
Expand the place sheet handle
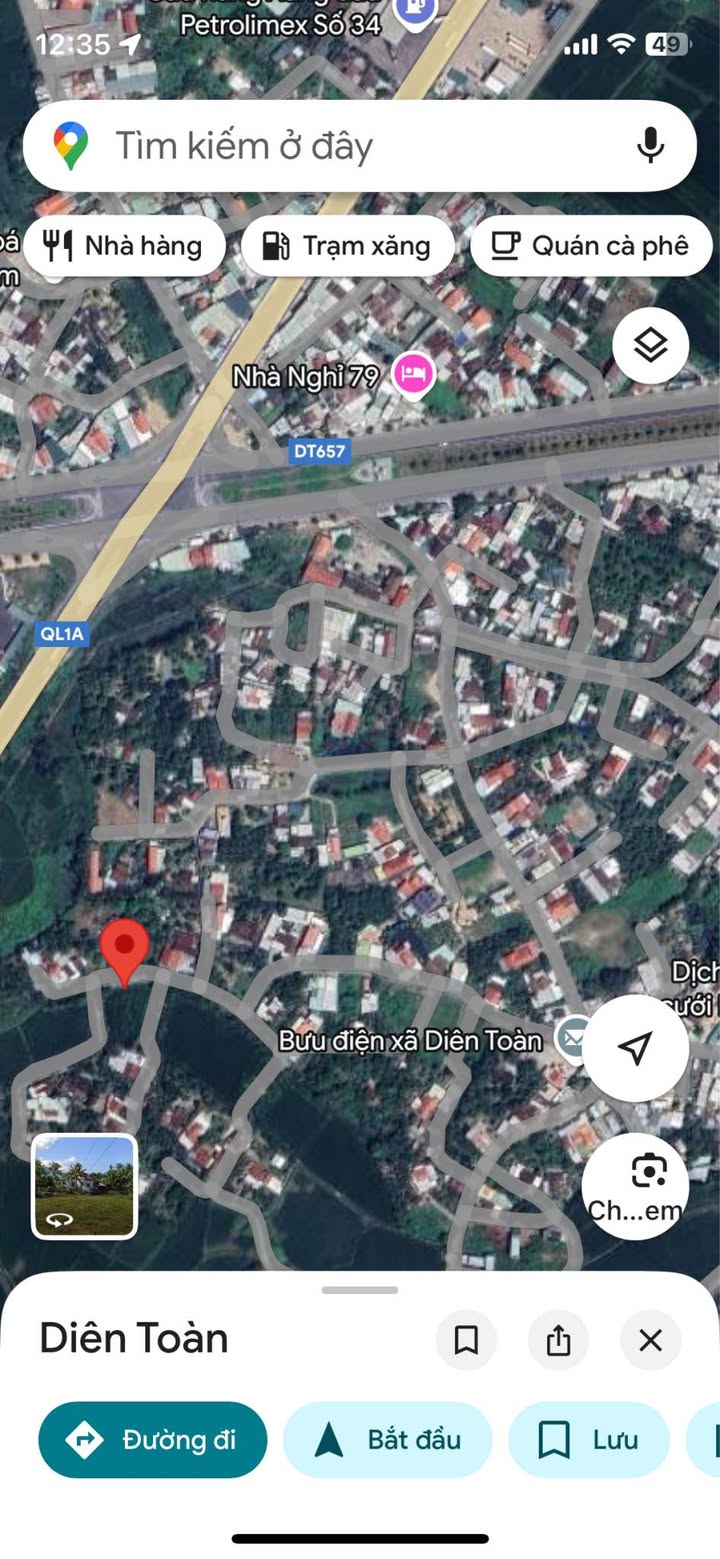360,1290
